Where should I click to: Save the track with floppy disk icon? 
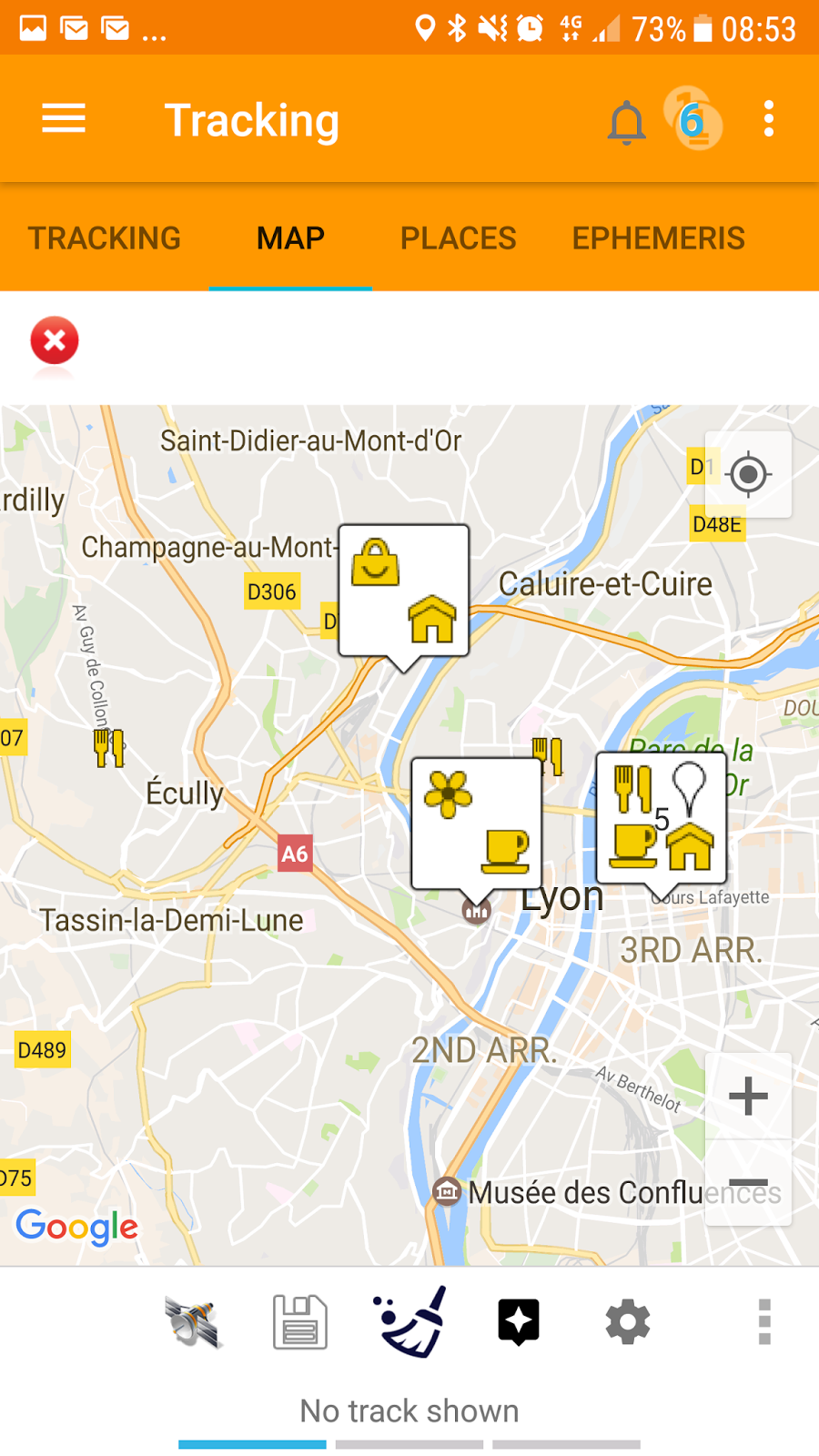pyautogui.click(x=300, y=1321)
